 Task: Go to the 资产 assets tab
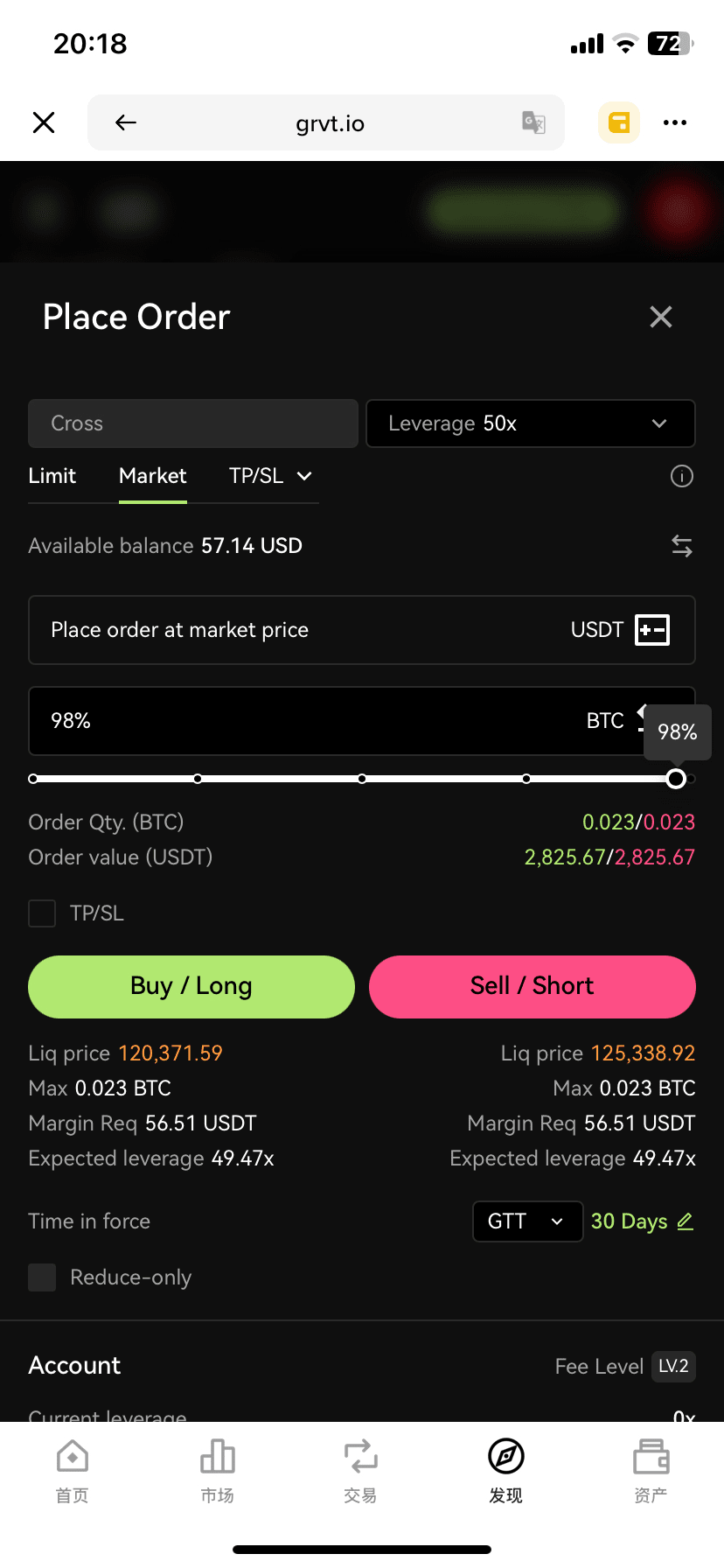(x=651, y=1470)
